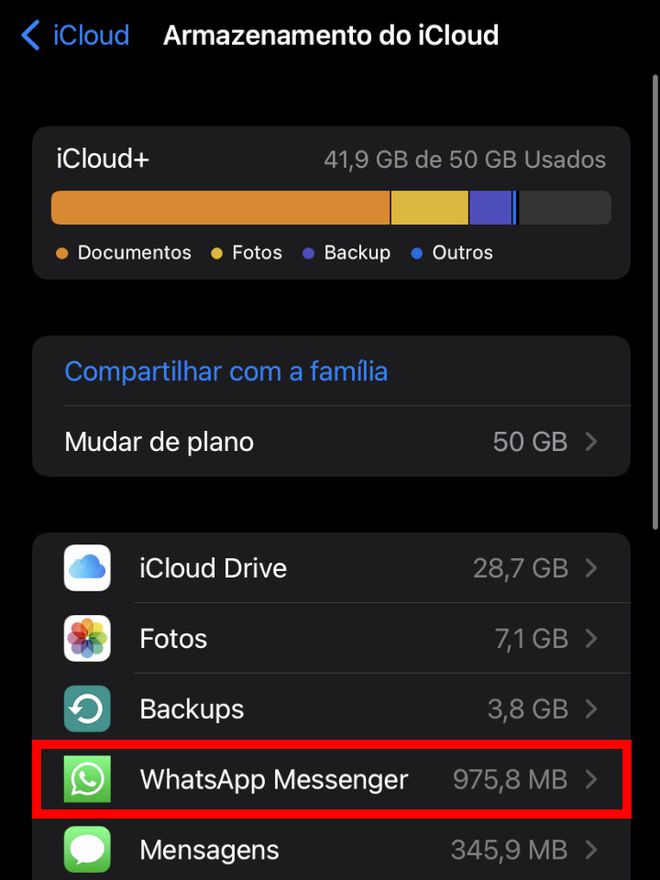Viewport: 660px width, 880px height.
Task: Open Backups storage row
Action: [x=331, y=709]
